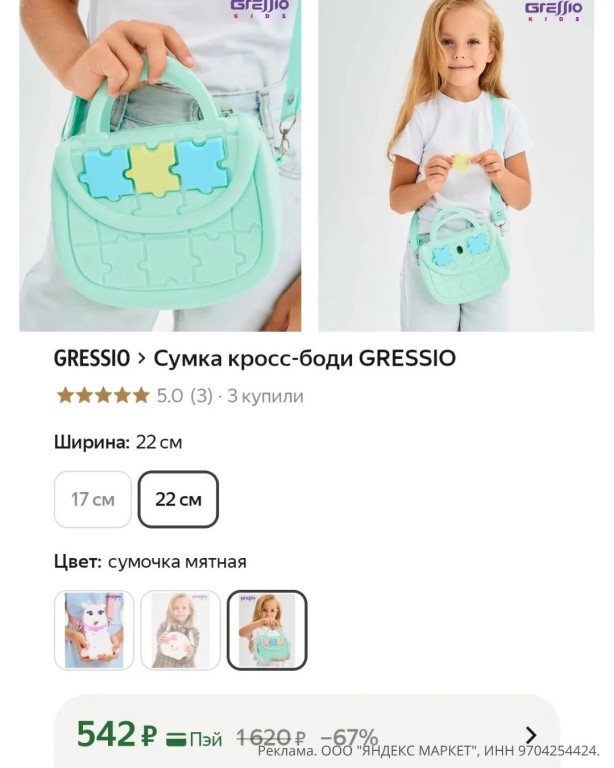Select the 22 см width option
Image resolution: width=614 pixels, height=768 pixels.
point(178,499)
